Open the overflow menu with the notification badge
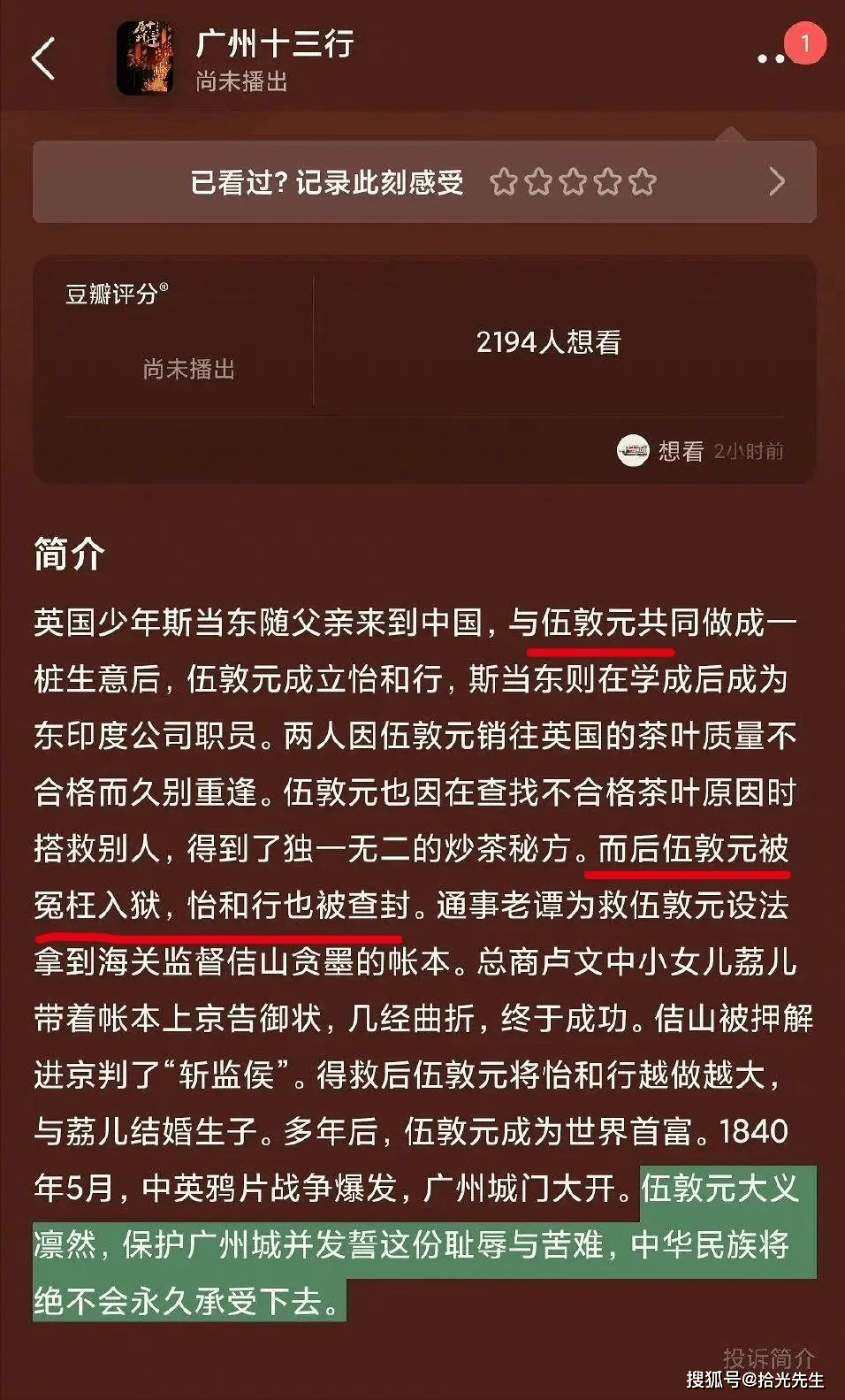 [x=771, y=58]
